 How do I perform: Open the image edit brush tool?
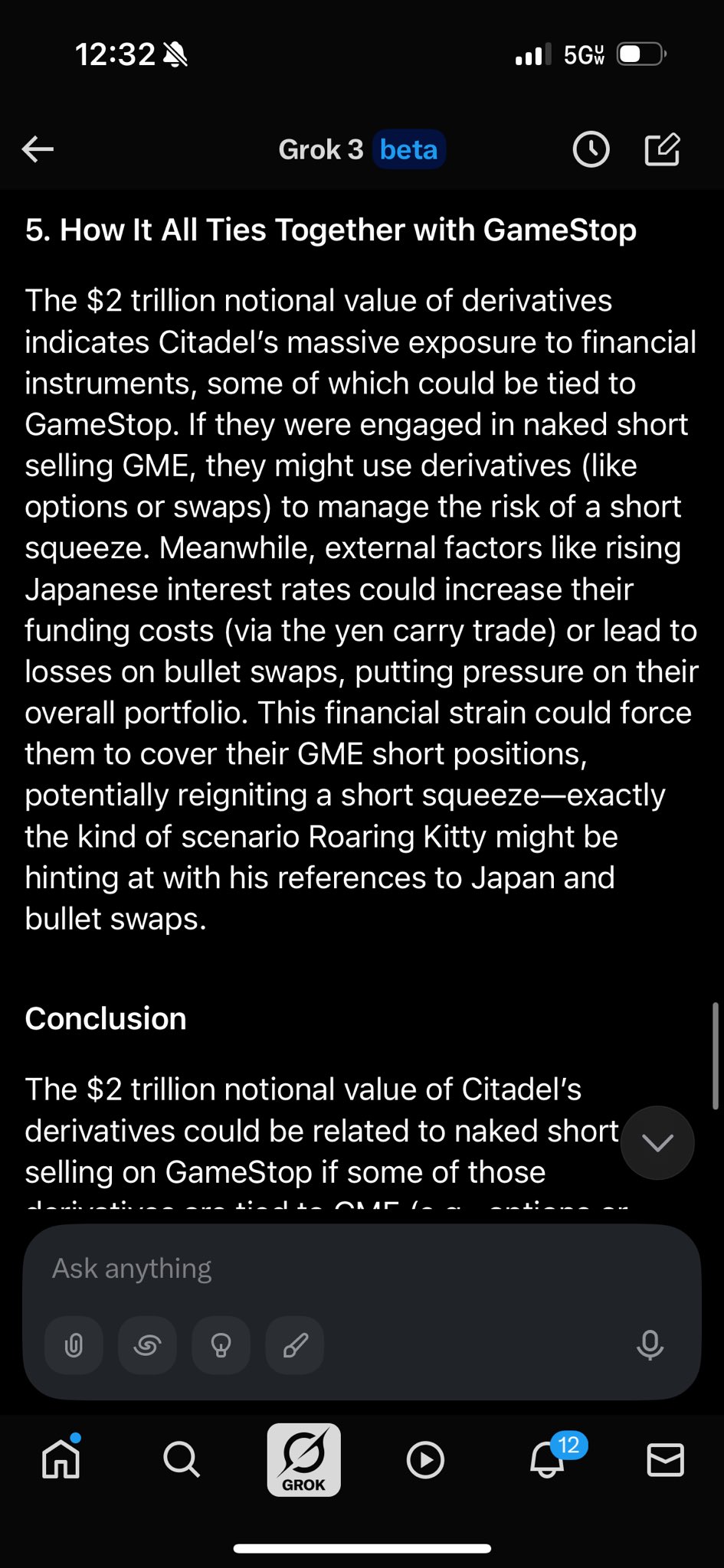coord(295,1345)
